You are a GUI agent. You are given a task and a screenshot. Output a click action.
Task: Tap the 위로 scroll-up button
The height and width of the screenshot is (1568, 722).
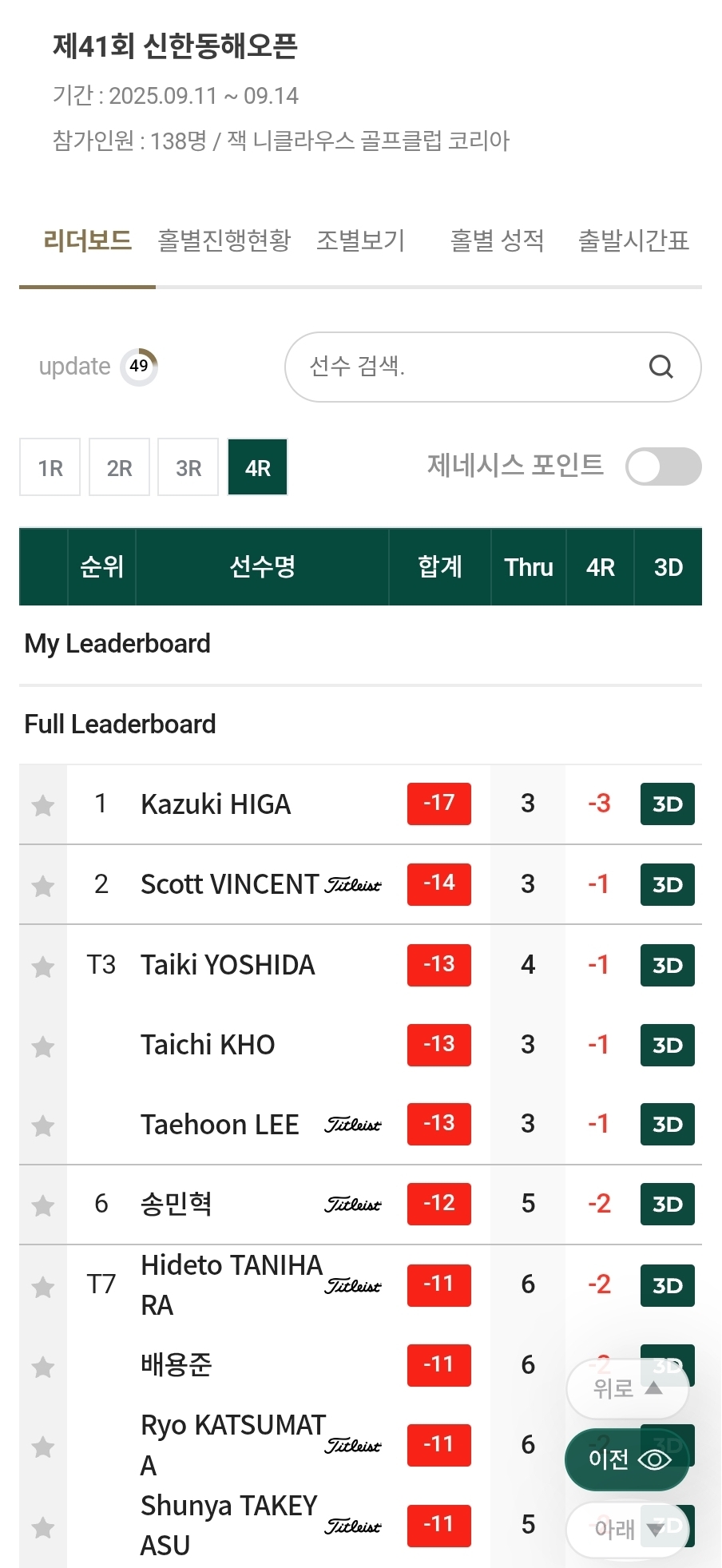coord(628,1389)
